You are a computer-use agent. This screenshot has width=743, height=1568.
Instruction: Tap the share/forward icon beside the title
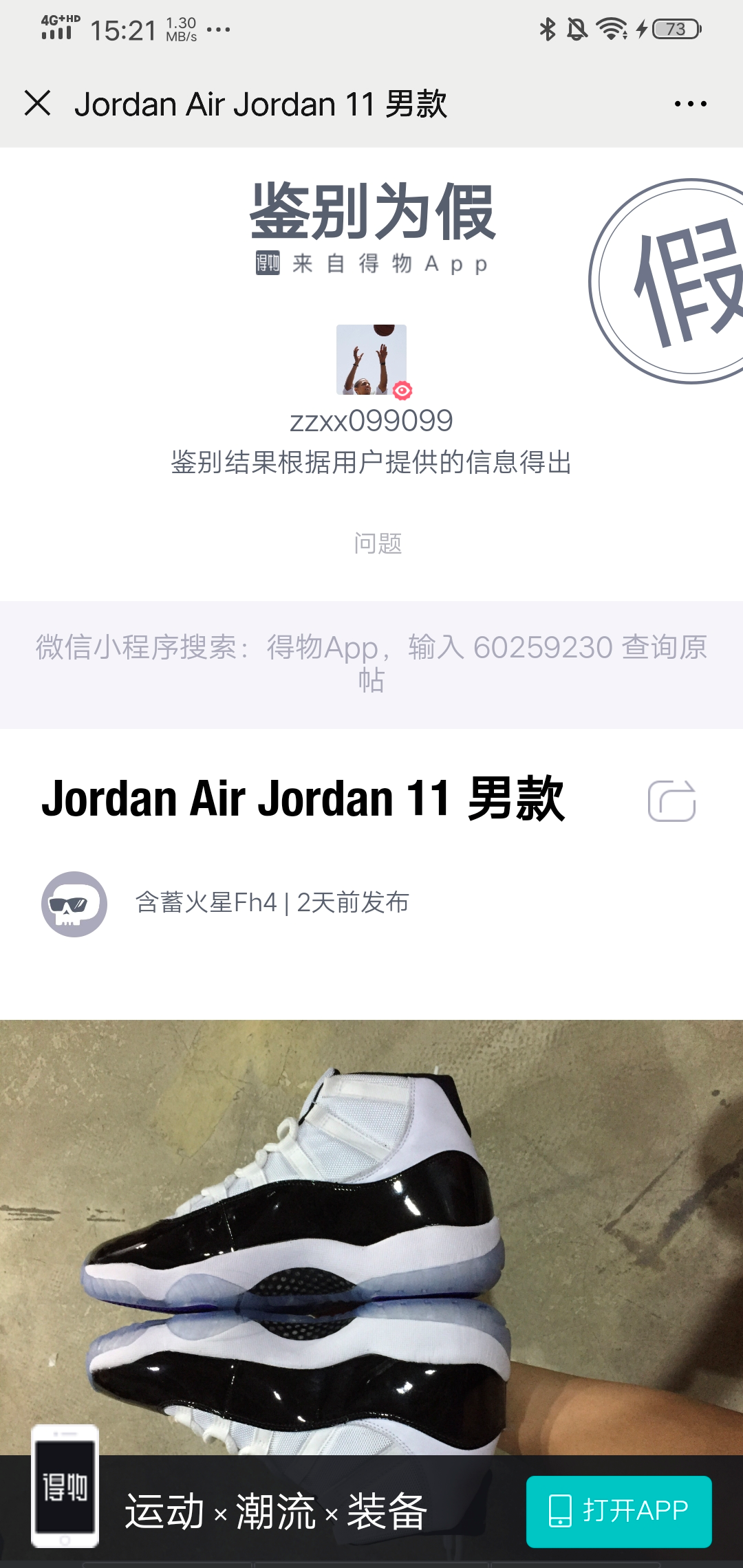(x=672, y=802)
